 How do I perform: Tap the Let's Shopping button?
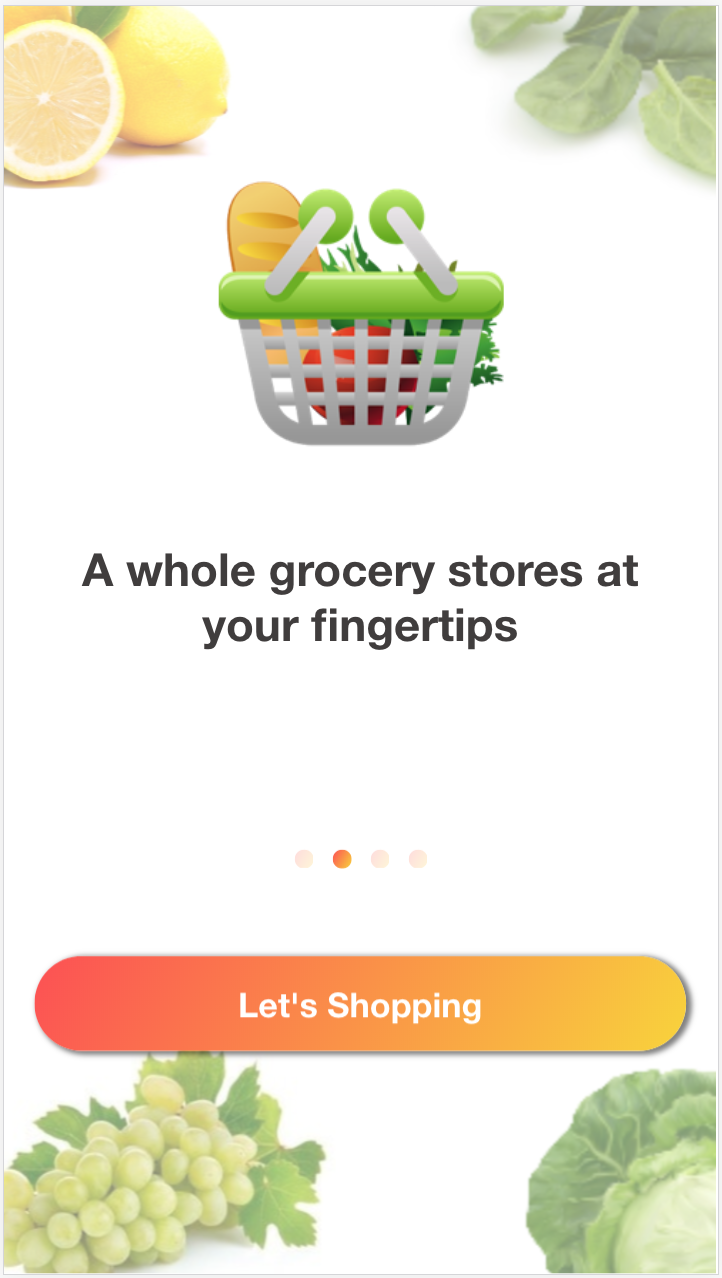pos(360,1004)
